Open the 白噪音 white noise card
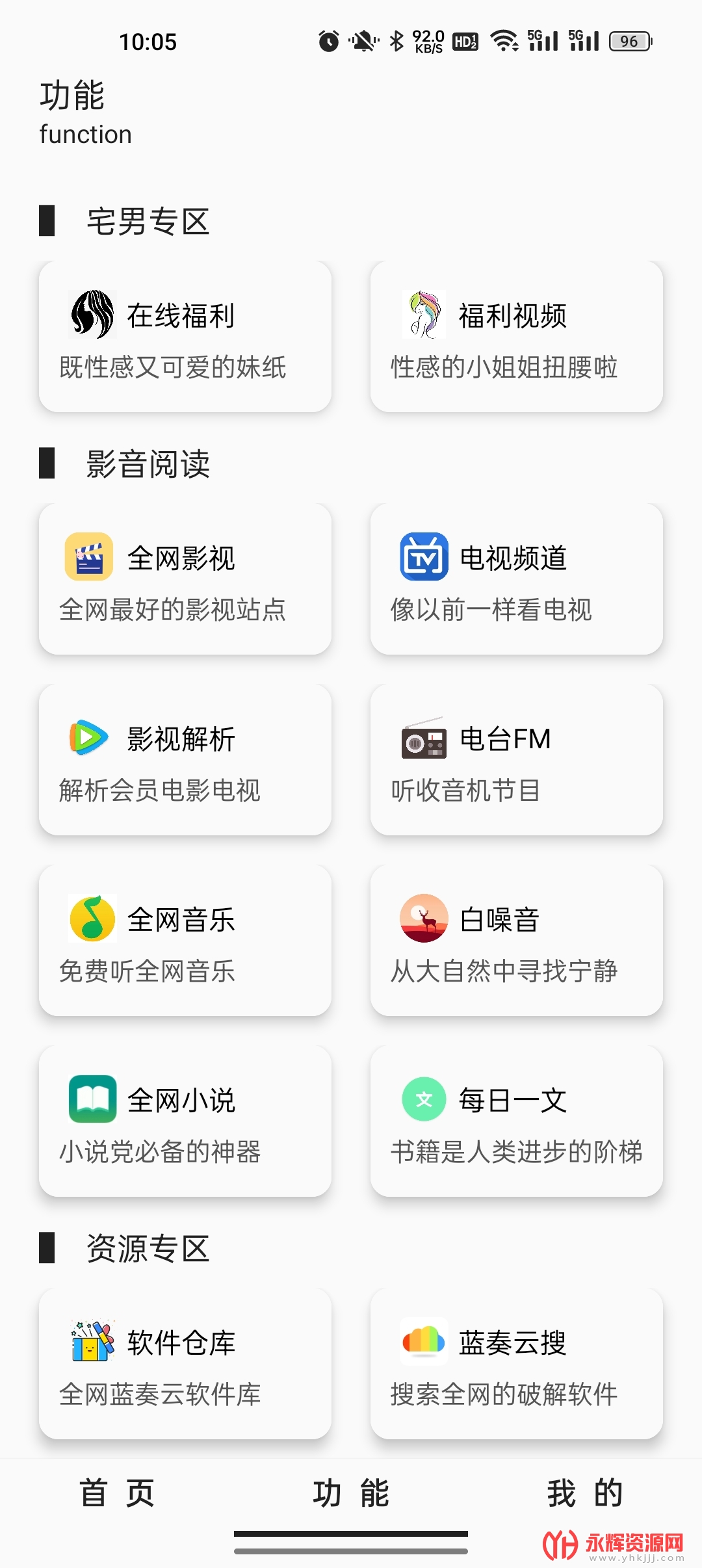 pos(516,941)
